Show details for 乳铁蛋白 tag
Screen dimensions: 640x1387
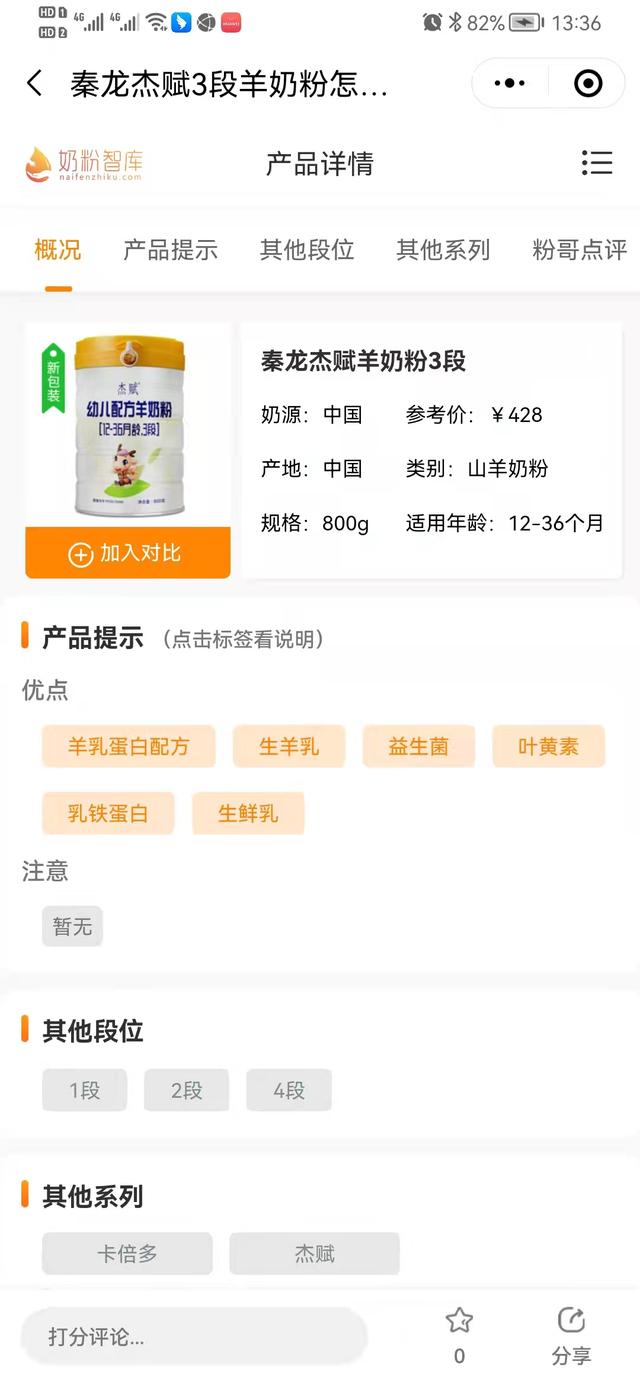108,813
